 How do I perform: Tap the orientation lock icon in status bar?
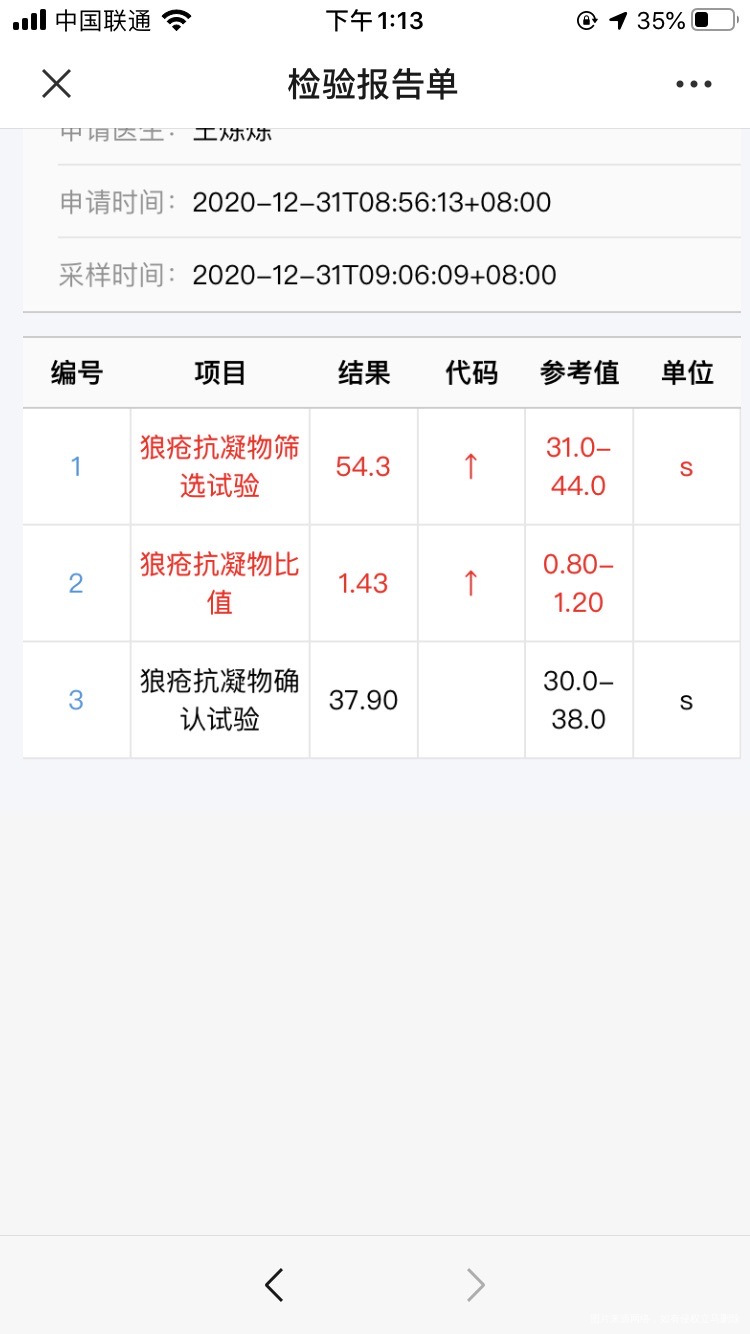click(x=583, y=18)
